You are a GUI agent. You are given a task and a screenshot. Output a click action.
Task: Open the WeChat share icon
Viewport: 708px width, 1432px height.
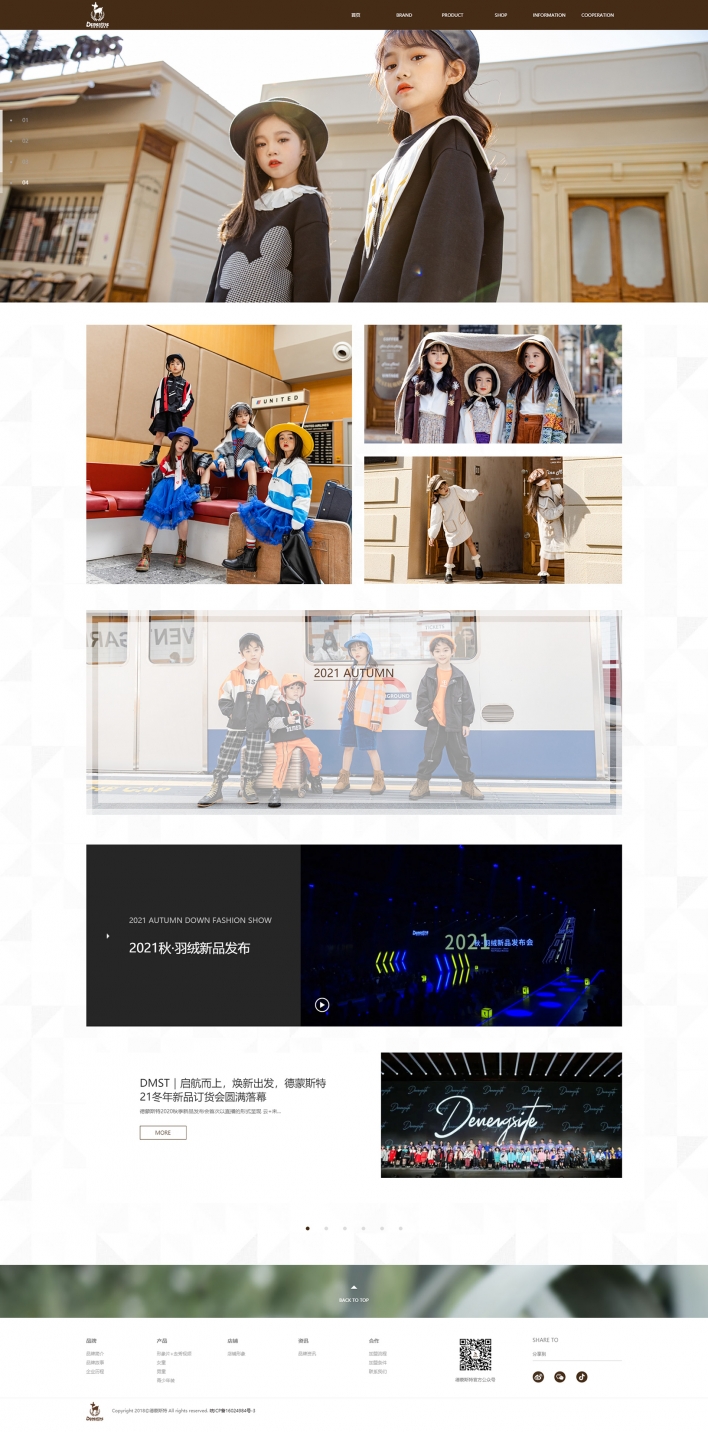click(x=560, y=1377)
